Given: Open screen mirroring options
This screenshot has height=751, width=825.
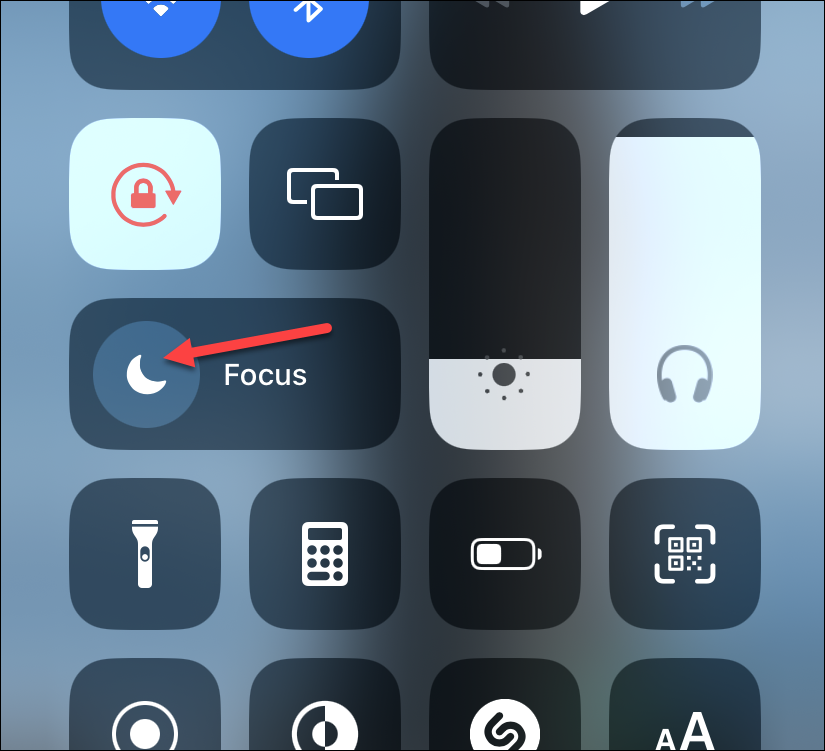Looking at the screenshot, I should tap(324, 194).
